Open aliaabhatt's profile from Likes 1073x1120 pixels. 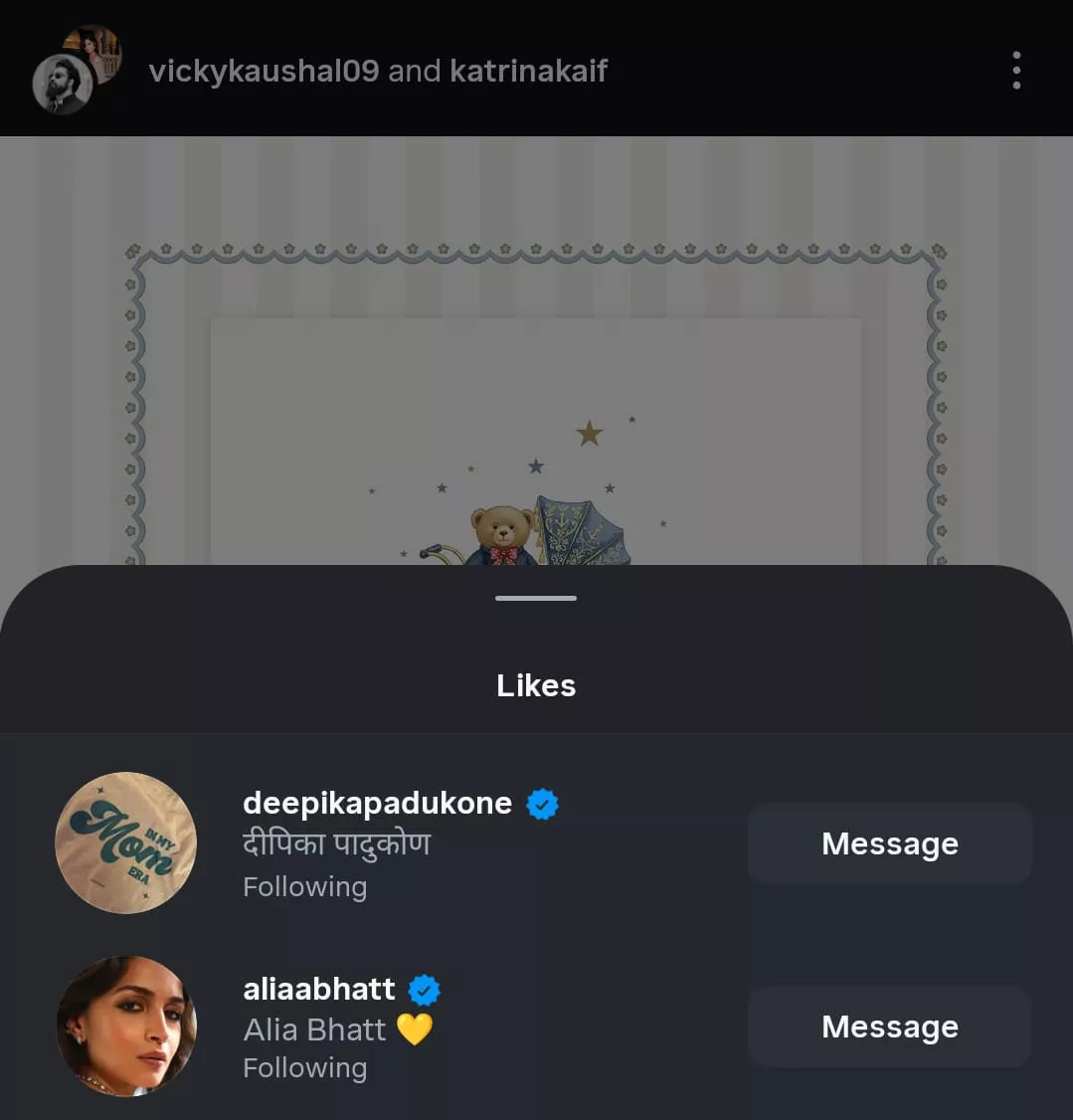click(319, 989)
